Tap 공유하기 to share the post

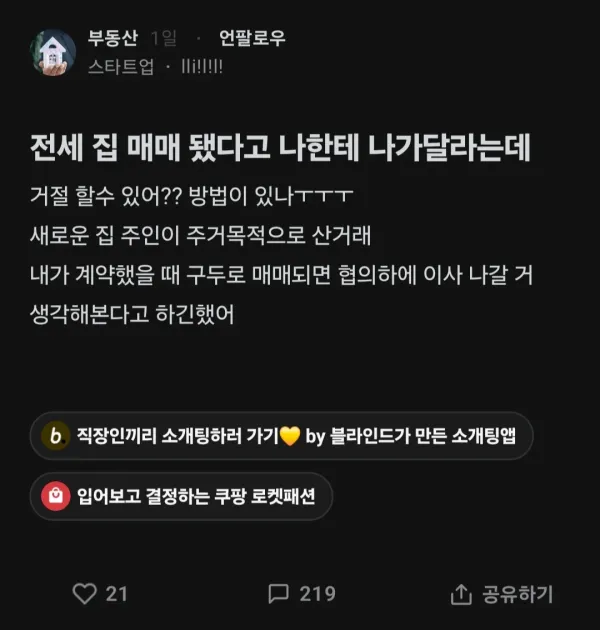pos(502,593)
